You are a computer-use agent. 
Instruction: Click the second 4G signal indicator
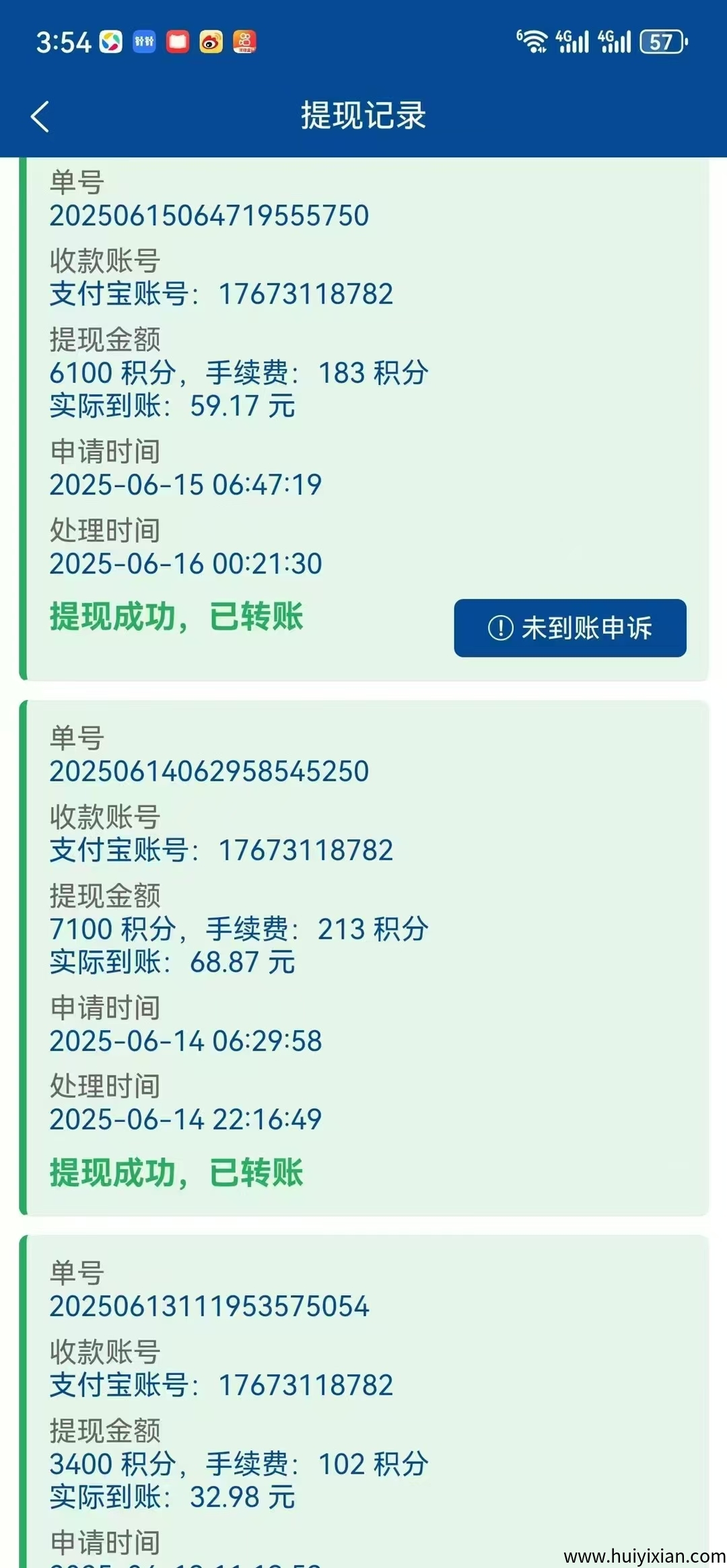click(616, 40)
